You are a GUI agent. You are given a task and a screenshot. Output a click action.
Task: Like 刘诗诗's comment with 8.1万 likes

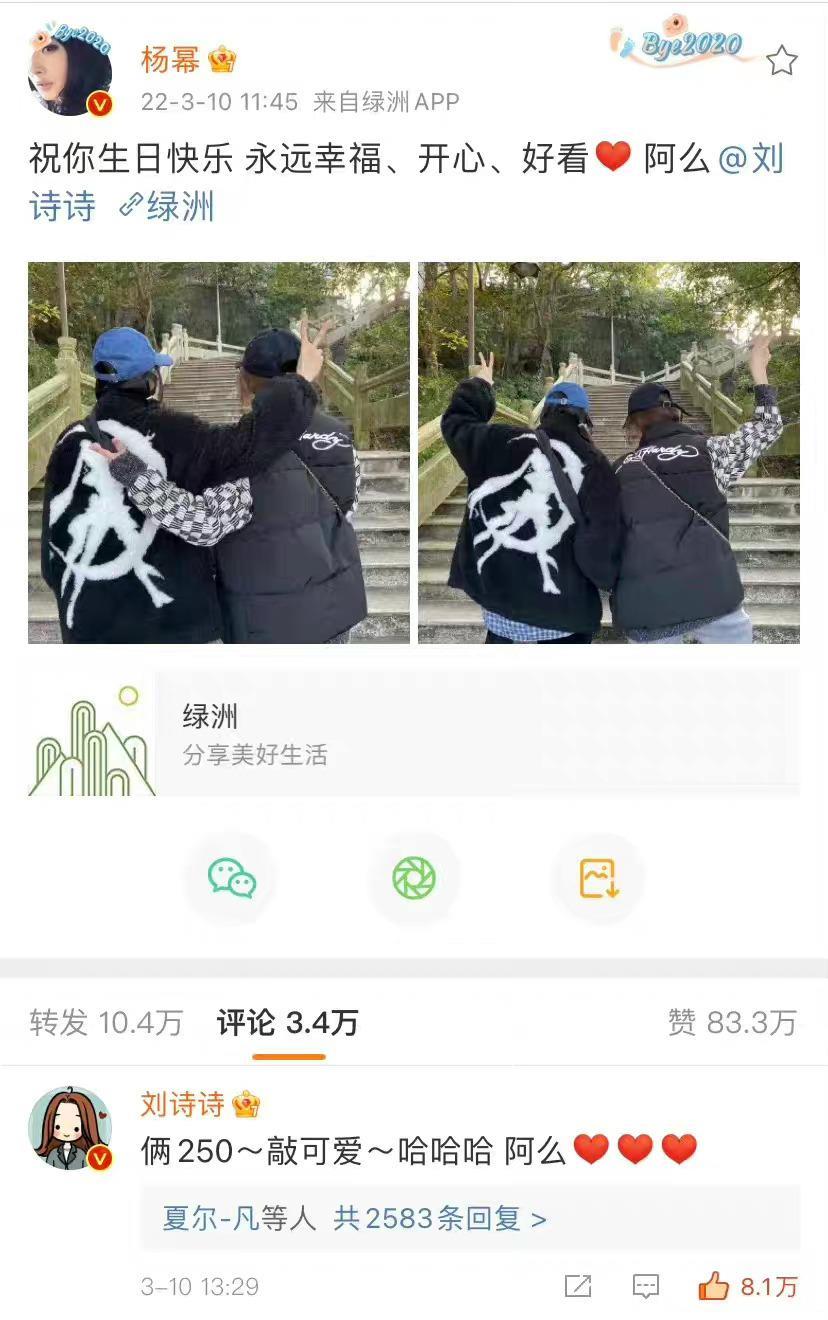point(714,1286)
